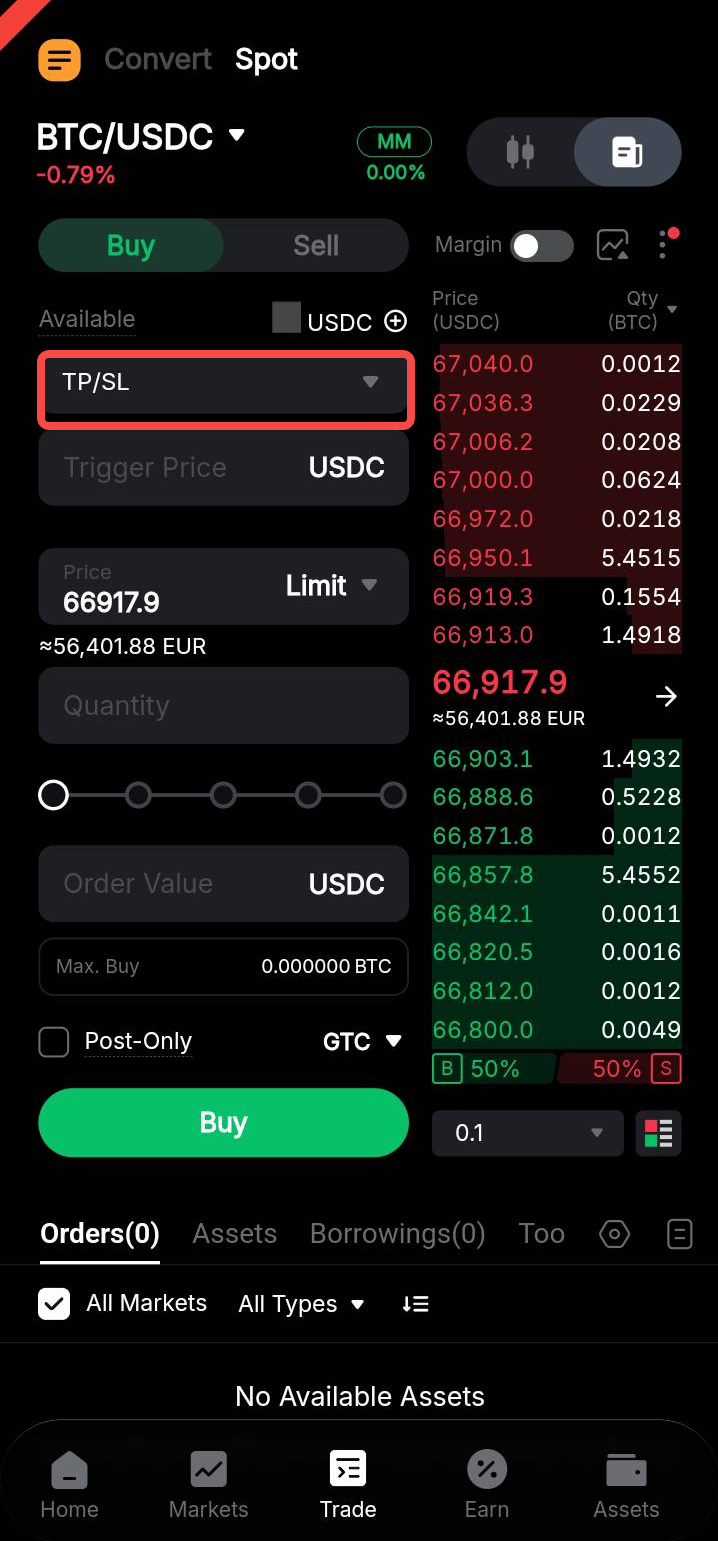The height and width of the screenshot is (1541, 718).
Task: Open the TP/SL order type dropdown
Action: [223, 382]
